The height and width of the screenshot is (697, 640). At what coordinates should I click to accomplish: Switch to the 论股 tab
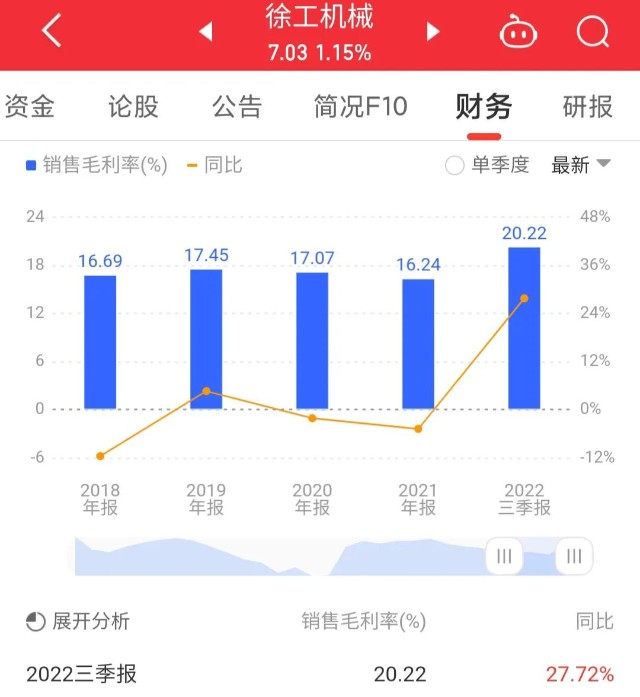coord(133,106)
